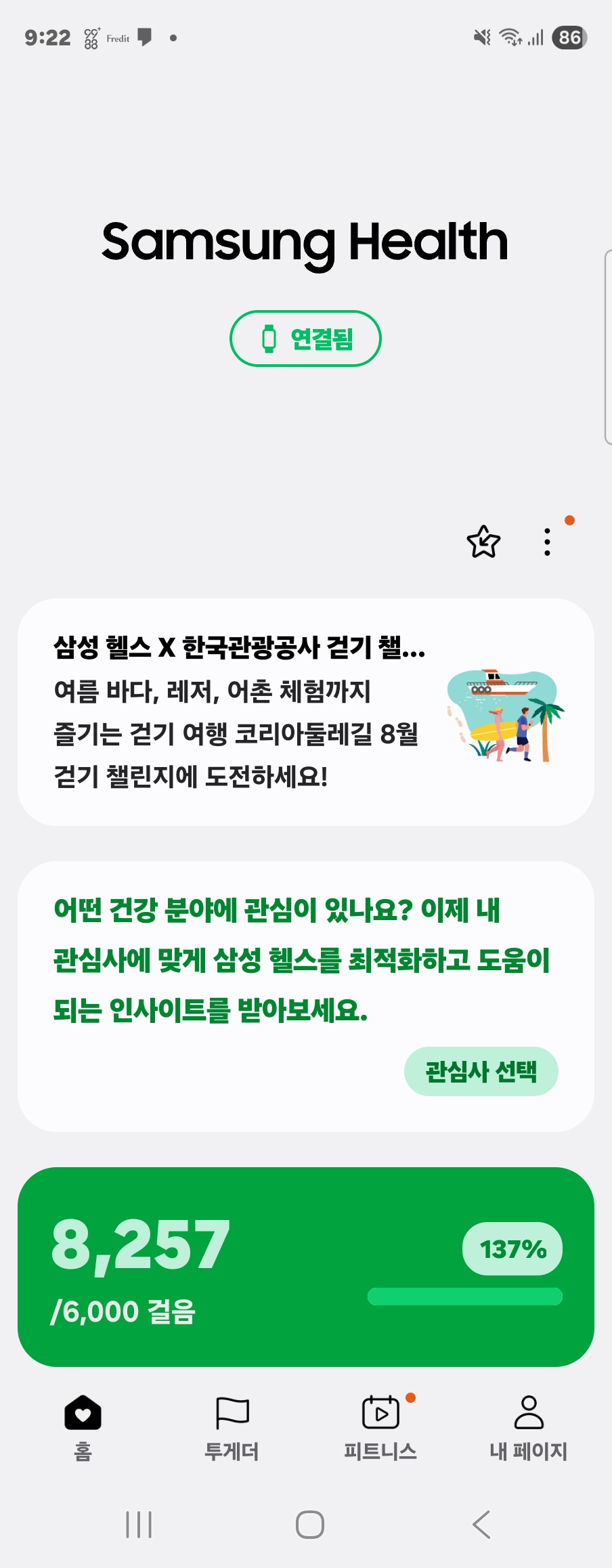Open the star favorites icon
The image size is (612, 1568).
(483, 542)
